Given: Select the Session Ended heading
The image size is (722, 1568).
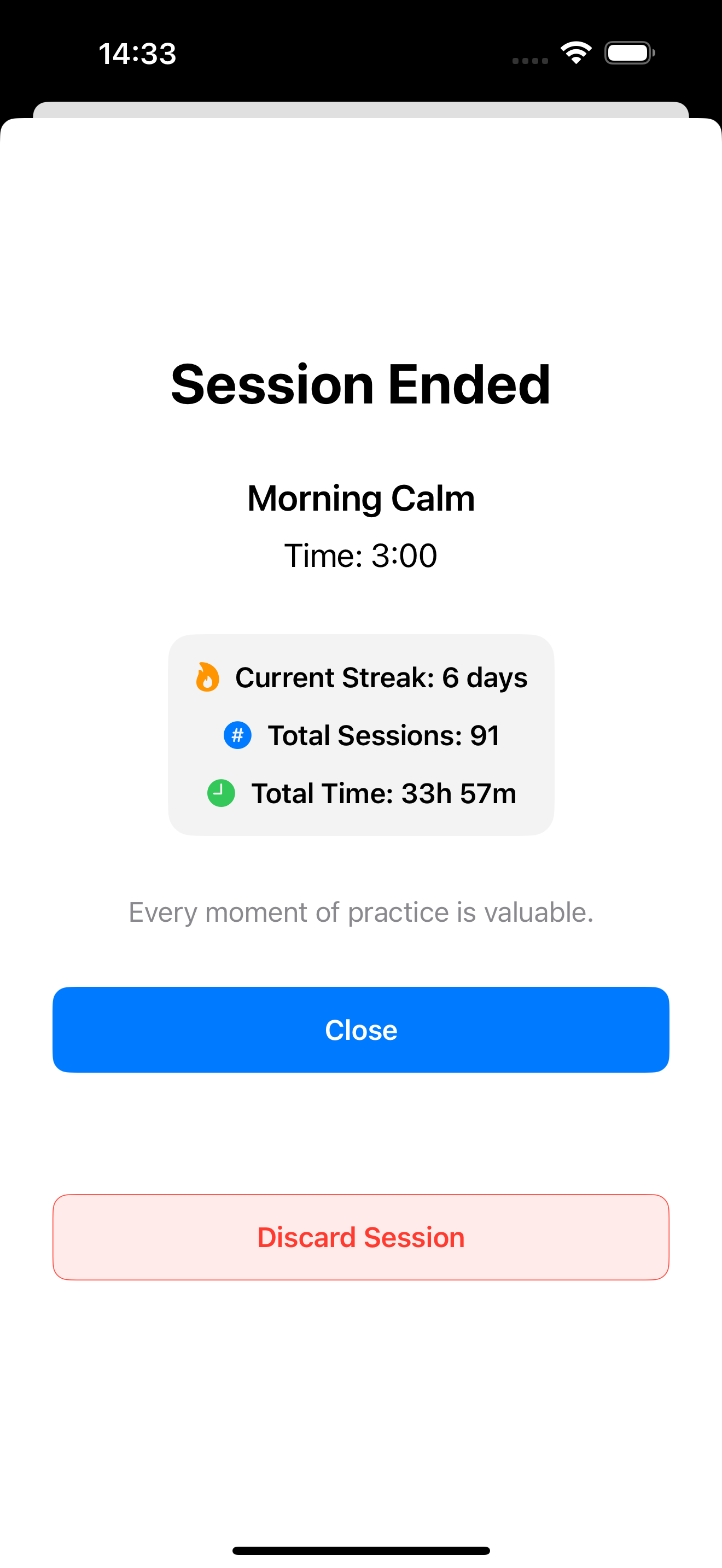Looking at the screenshot, I should (x=361, y=383).
